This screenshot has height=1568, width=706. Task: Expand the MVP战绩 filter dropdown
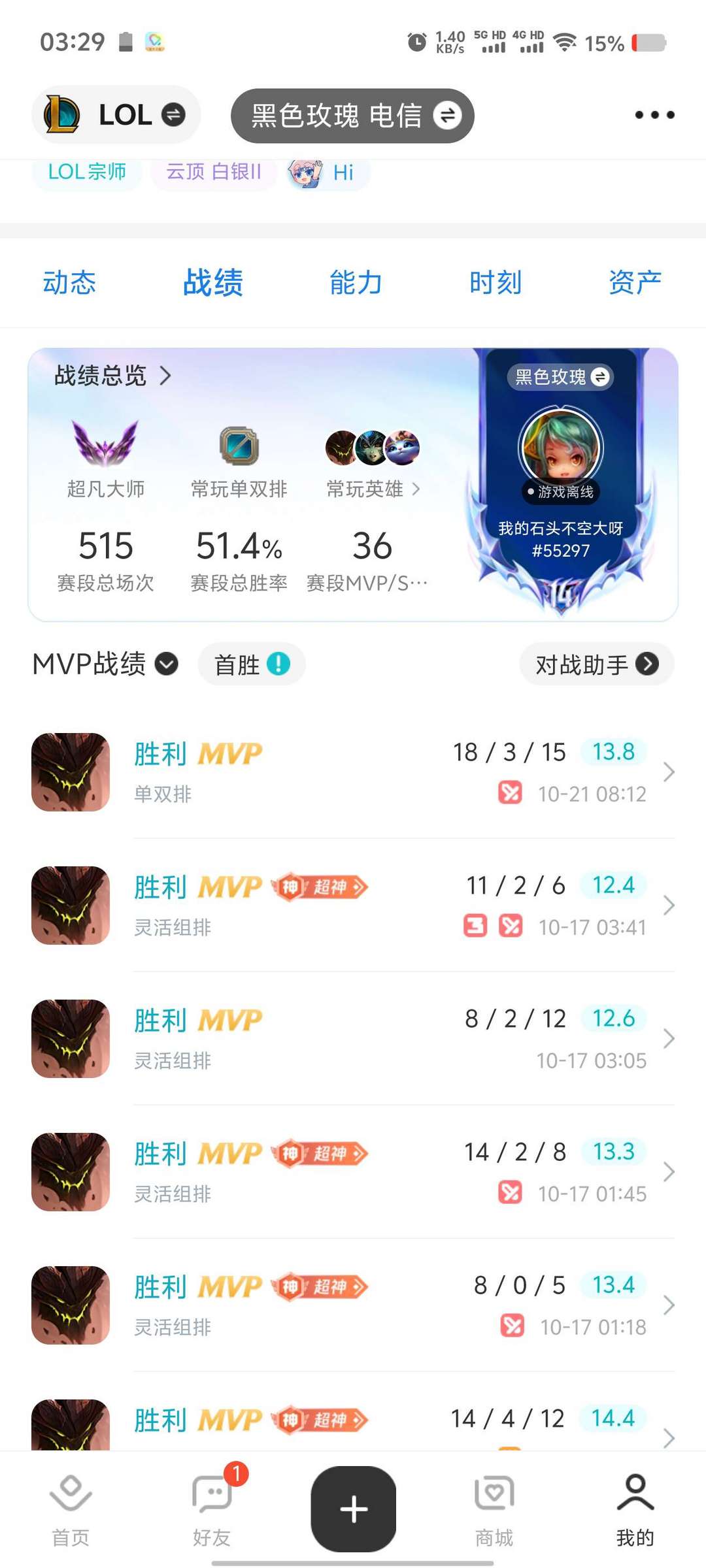(x=165, y=664)
